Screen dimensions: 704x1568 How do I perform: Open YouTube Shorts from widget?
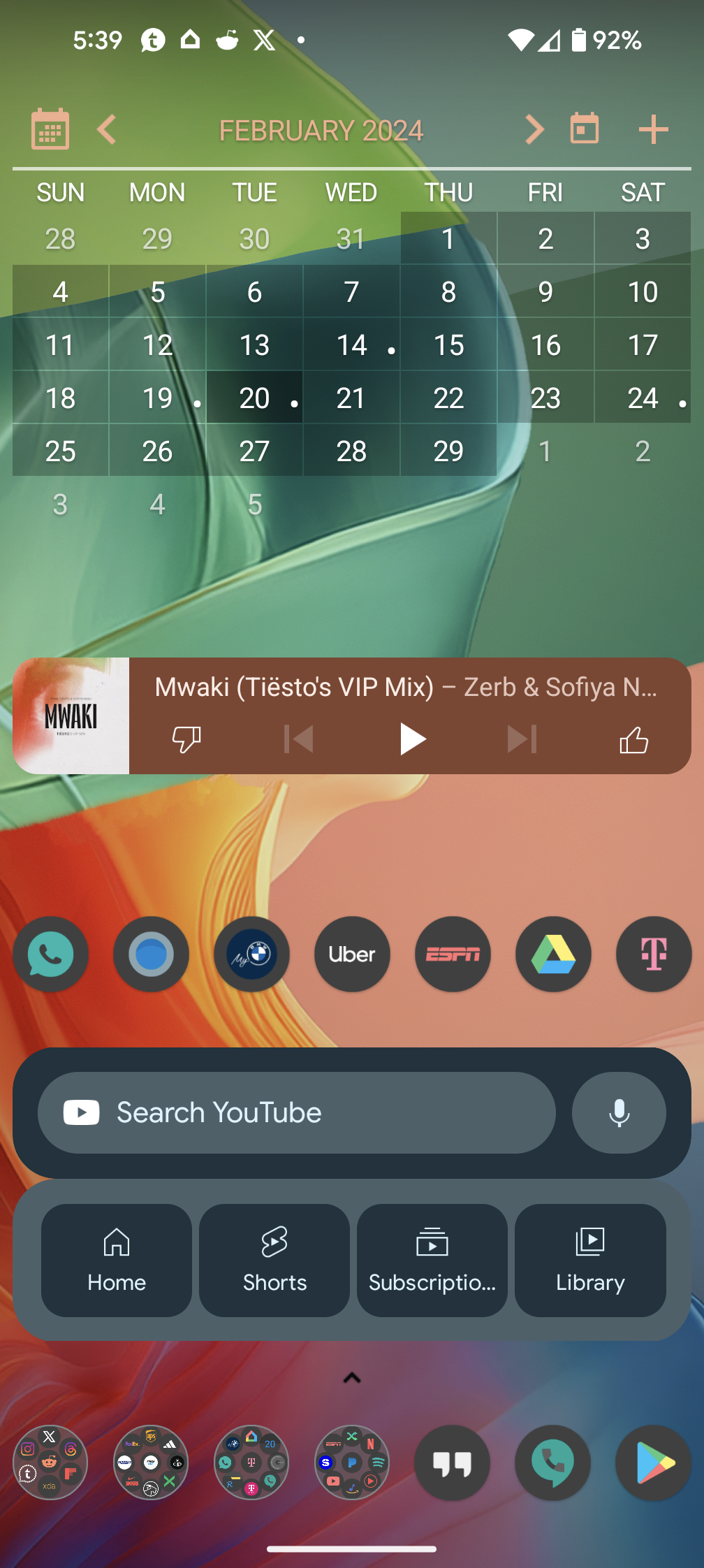[274, 1260]
